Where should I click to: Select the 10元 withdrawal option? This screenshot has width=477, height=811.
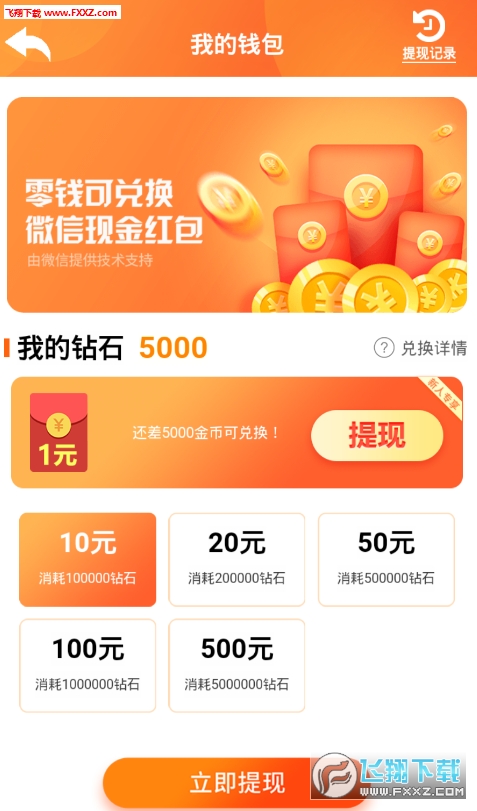[x=87, y=559]
